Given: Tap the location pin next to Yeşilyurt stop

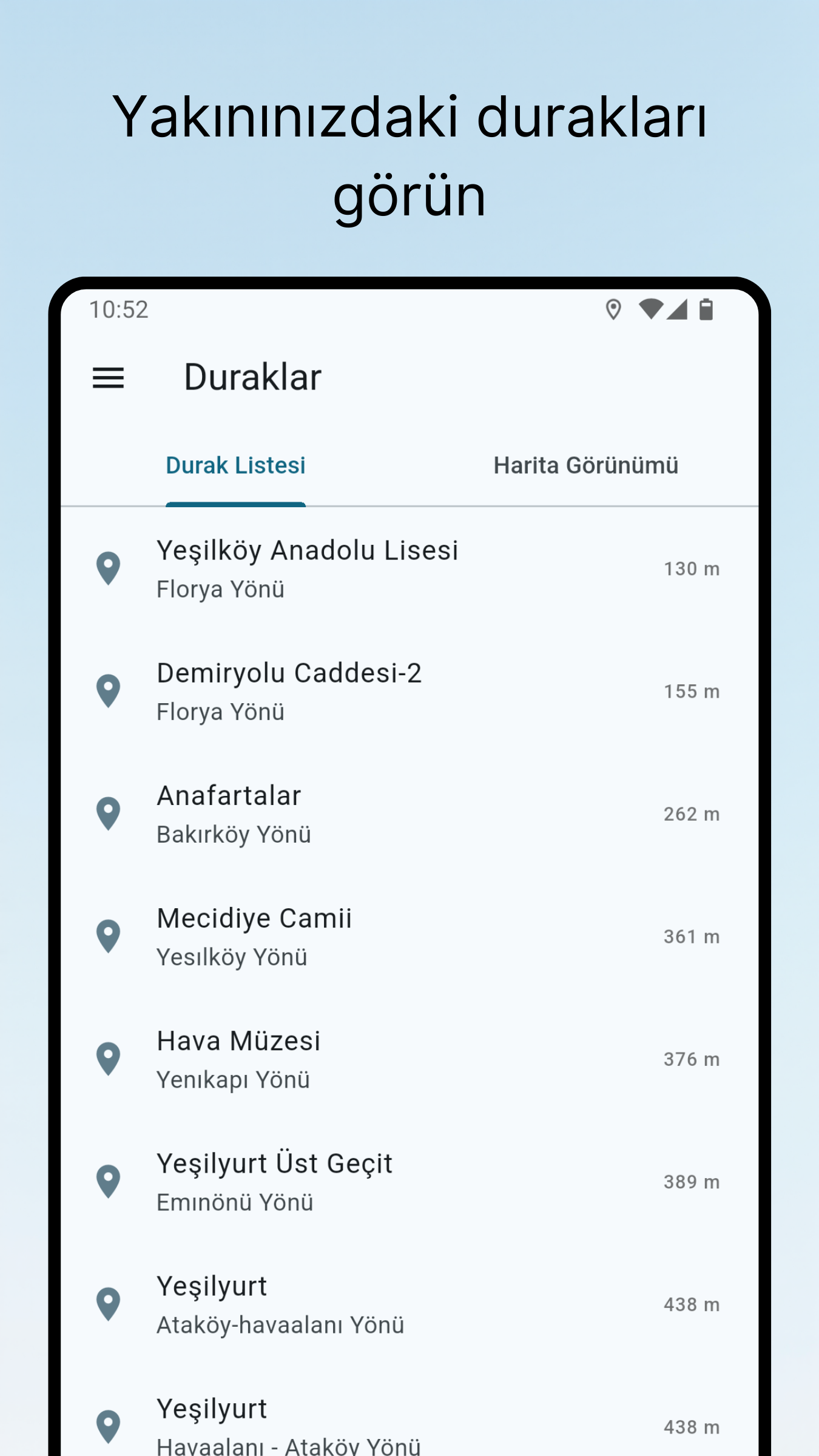Looking at the screenshot, I should pos(109,1304).
